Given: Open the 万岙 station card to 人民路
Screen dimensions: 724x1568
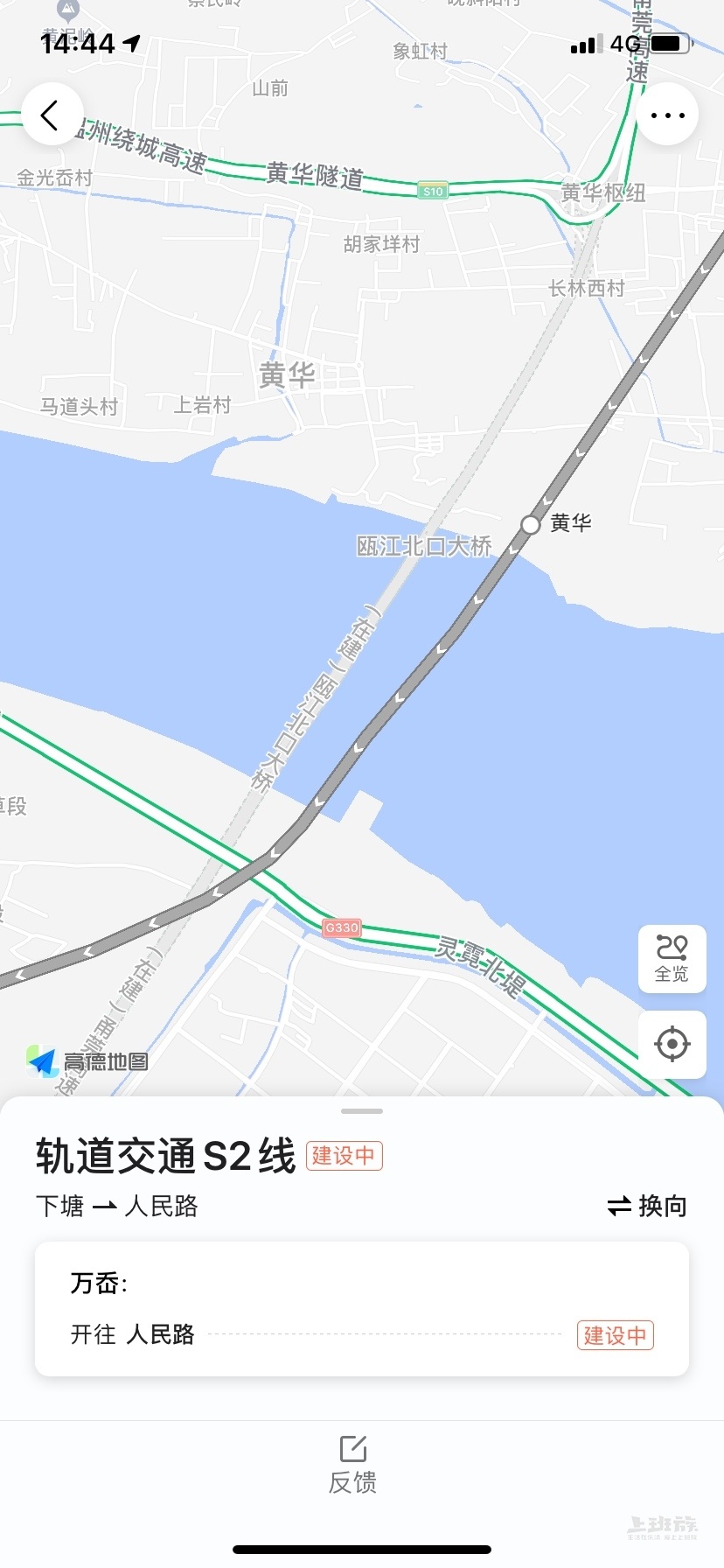Looking at the screenshot, I should point(362,1309).
